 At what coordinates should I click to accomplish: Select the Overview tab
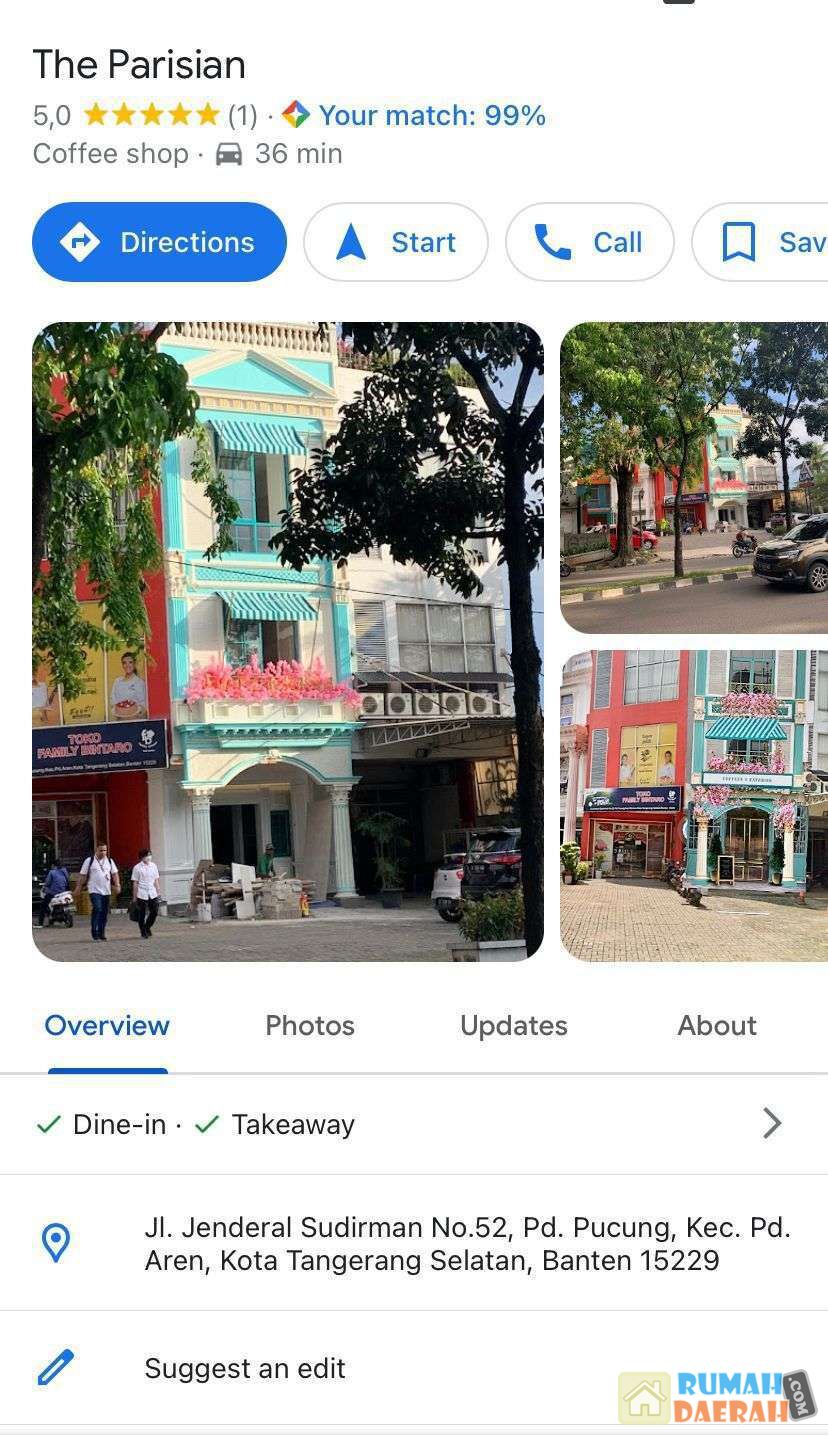(x=107, y=1025)
